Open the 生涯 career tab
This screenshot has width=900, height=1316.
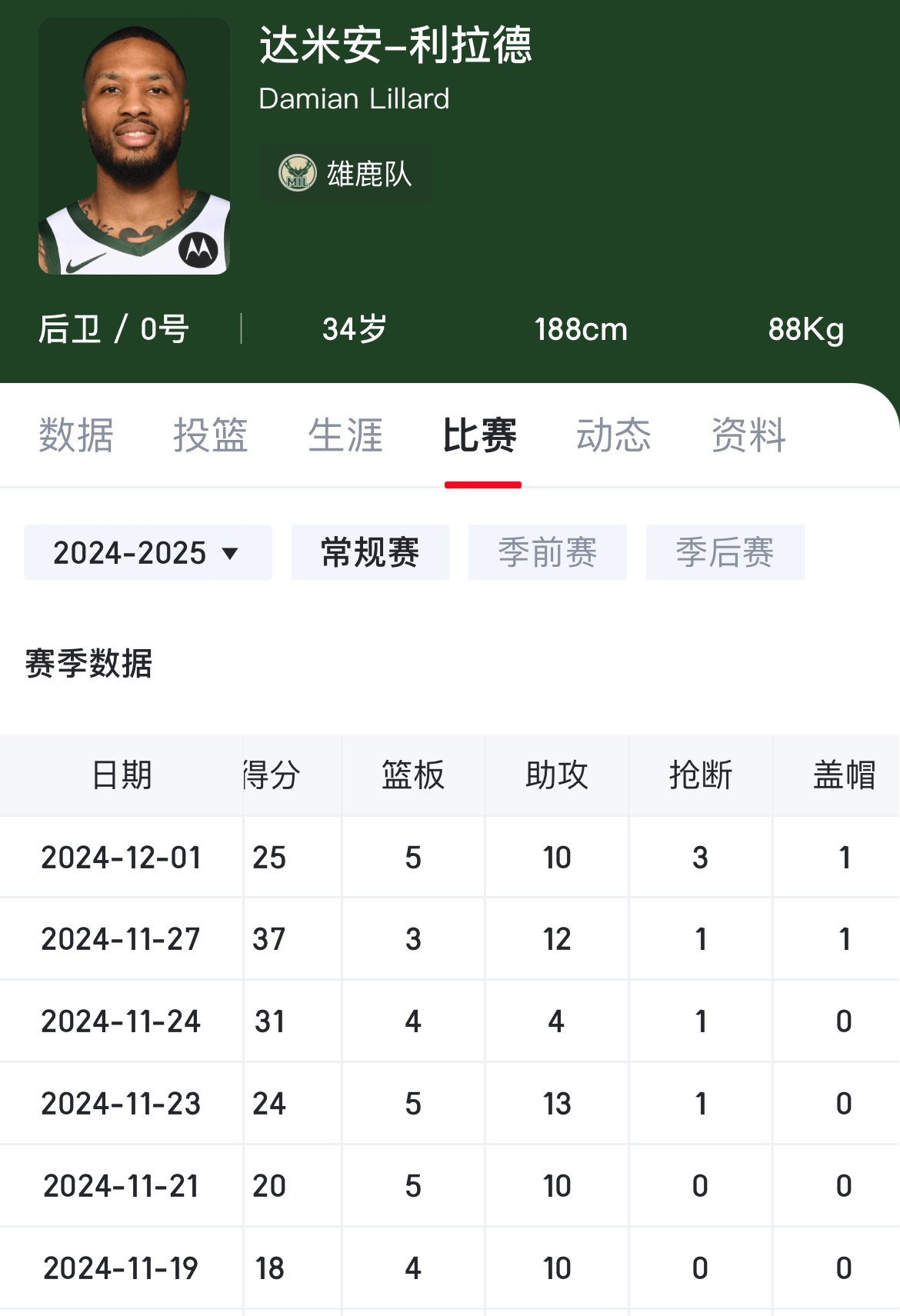coord(345,435)
